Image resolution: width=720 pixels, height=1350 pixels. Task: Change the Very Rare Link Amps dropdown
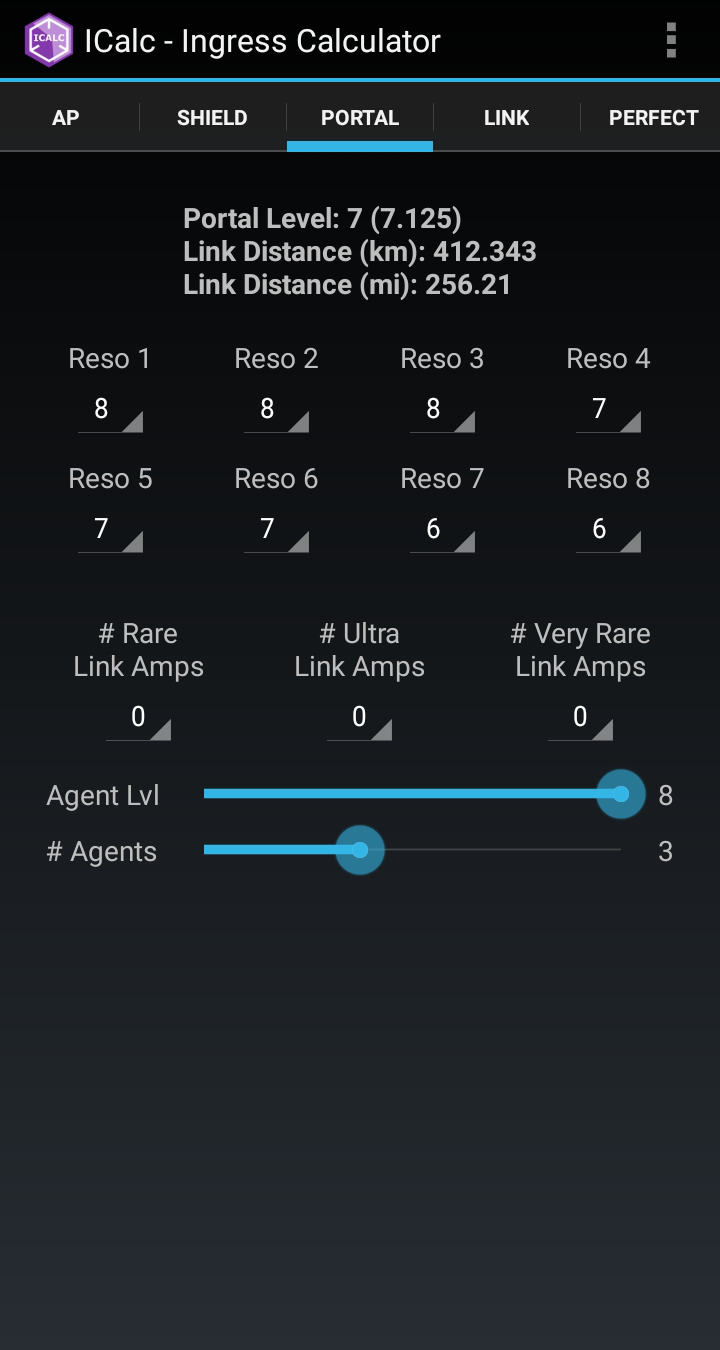point(580,718)
